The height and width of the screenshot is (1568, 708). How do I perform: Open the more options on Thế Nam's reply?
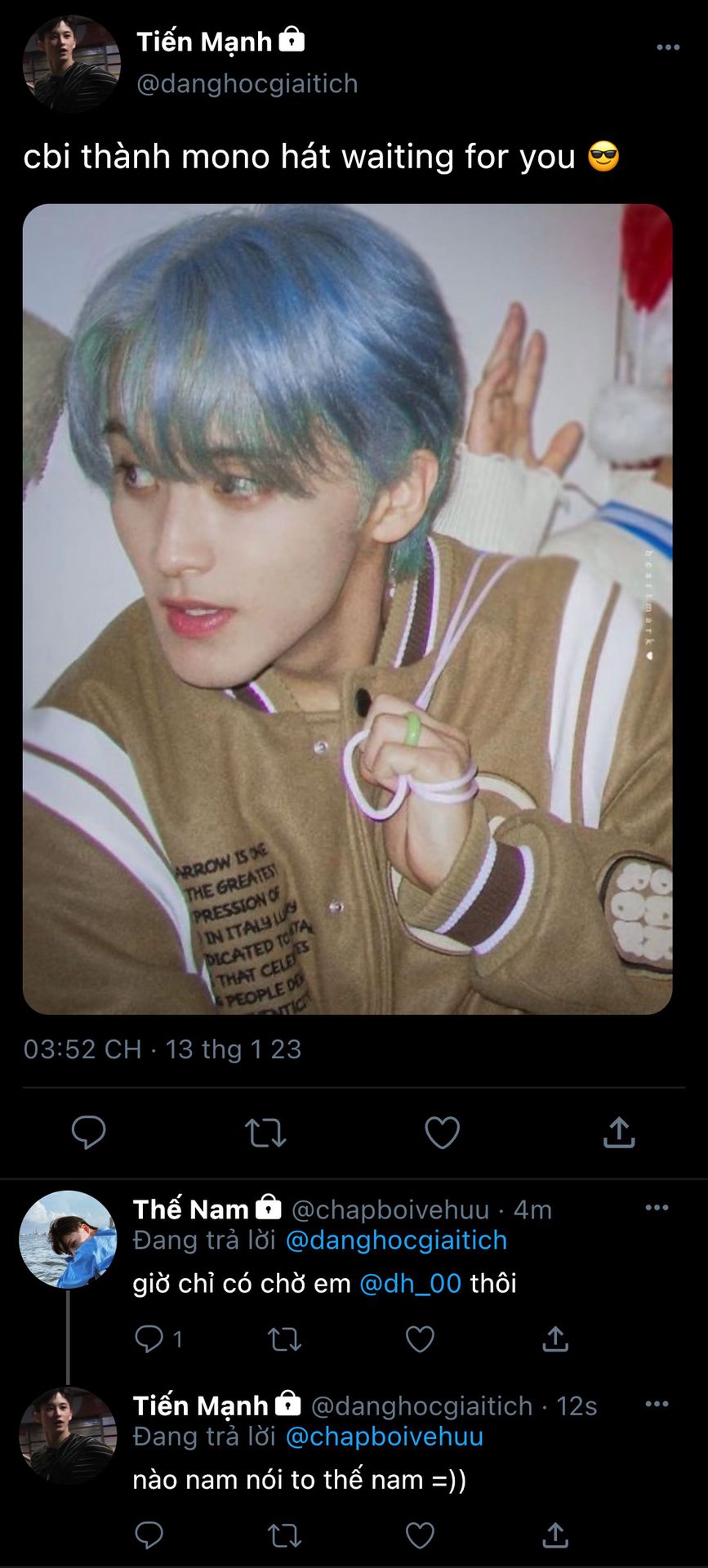tap(657, 1208)
